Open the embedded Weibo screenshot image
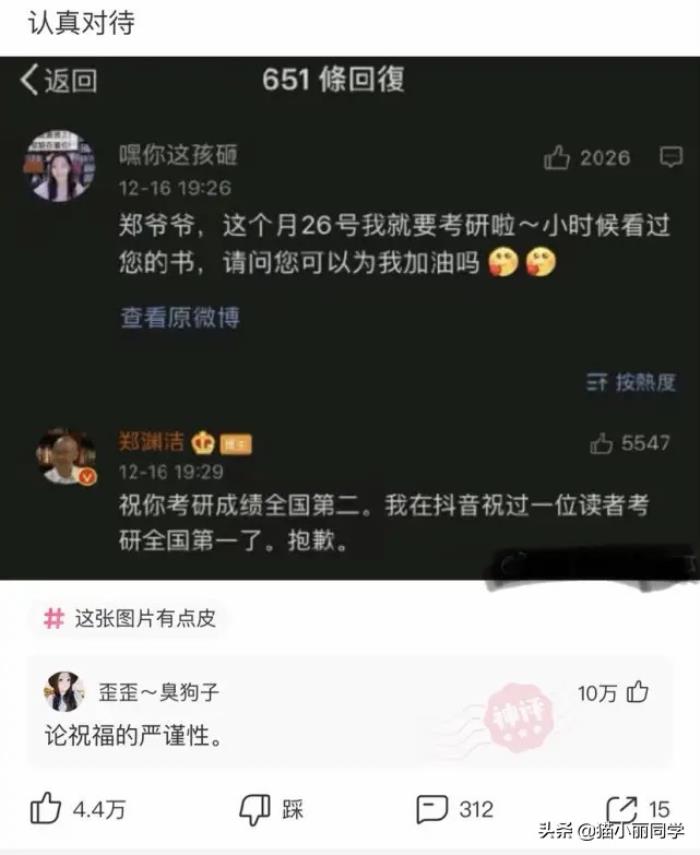This screenshot has width=700, height=855. click(x=350, y=318)
